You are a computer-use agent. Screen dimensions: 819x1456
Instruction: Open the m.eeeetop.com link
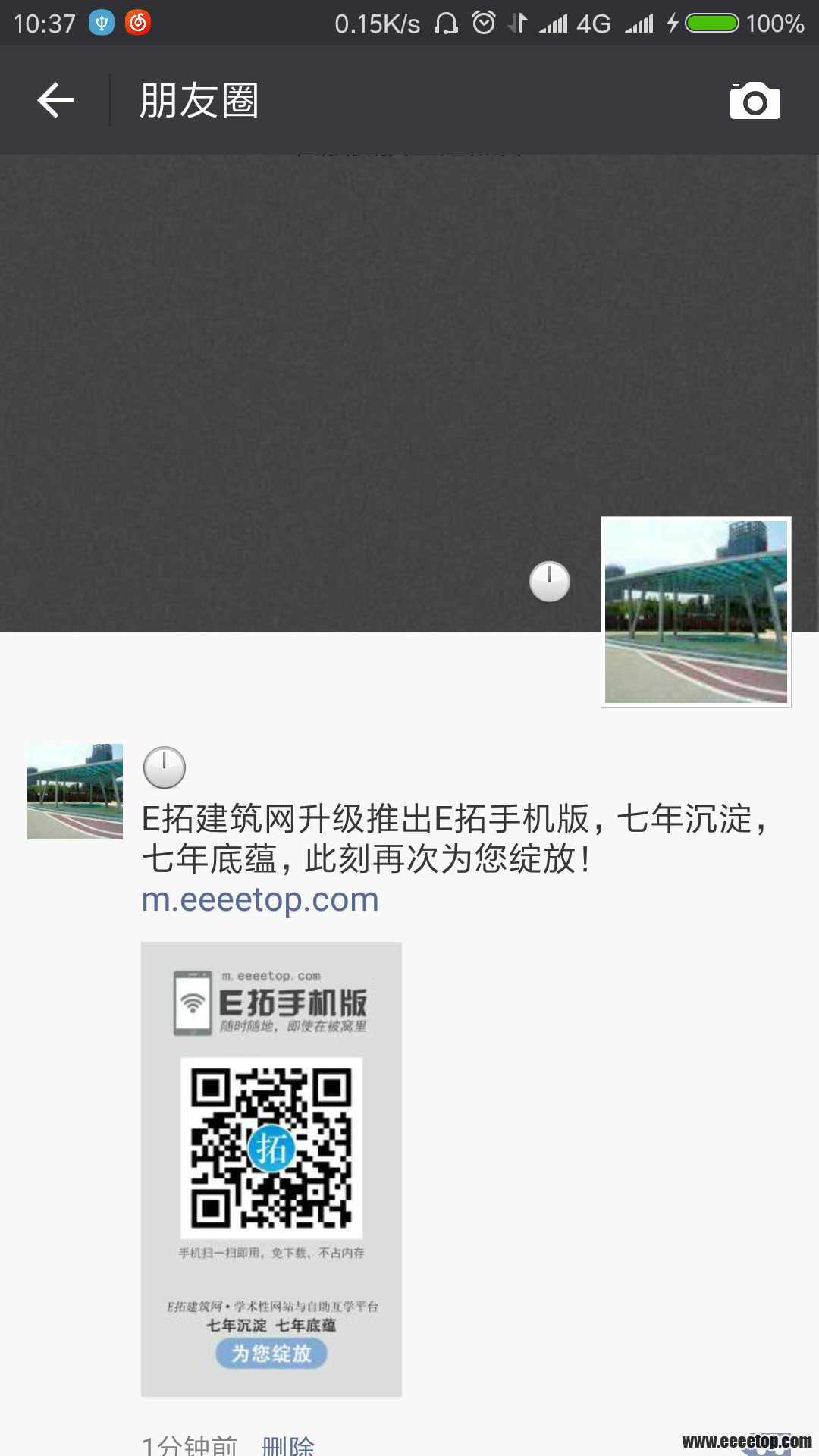(x=260, y=900)
